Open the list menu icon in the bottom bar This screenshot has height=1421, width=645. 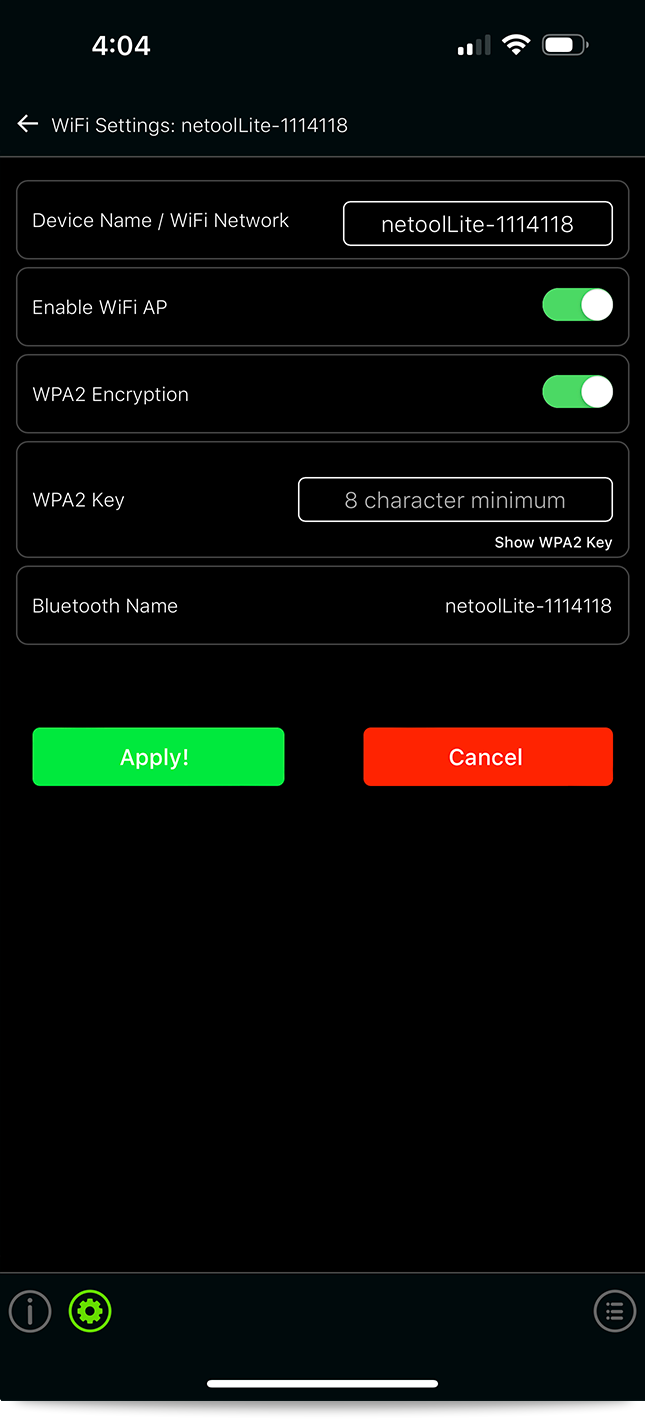tap(615, 1310)
